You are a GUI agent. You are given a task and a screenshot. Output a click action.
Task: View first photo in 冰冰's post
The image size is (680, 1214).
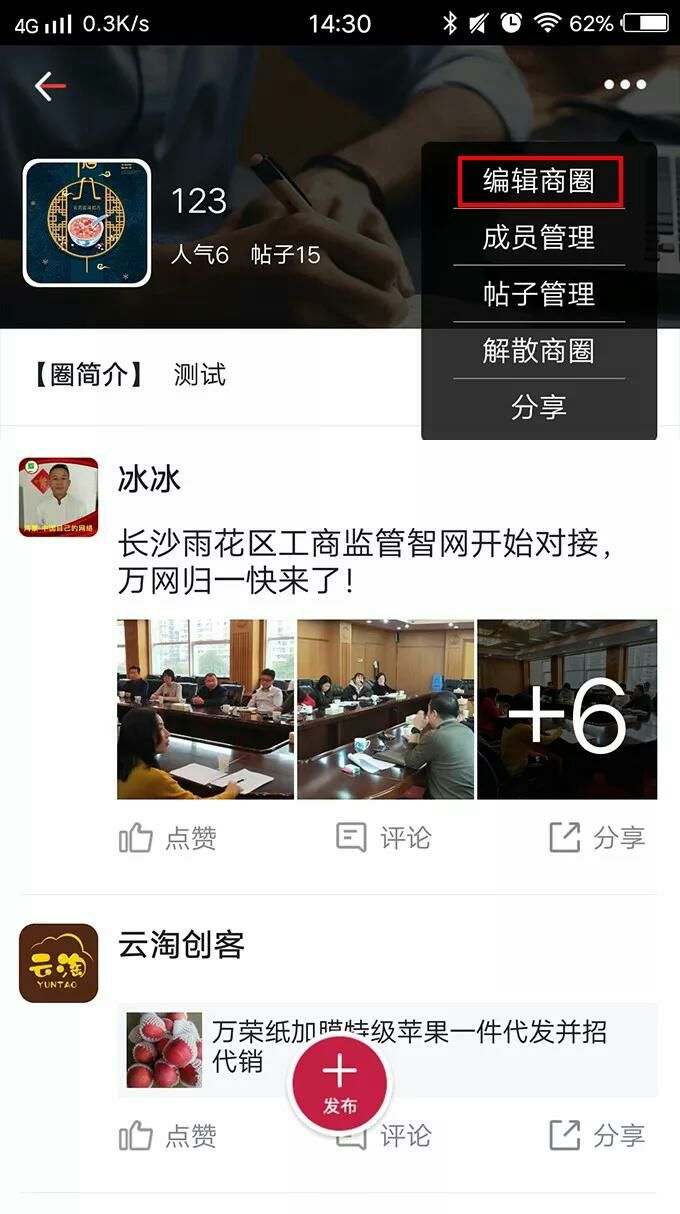point(205,709)
